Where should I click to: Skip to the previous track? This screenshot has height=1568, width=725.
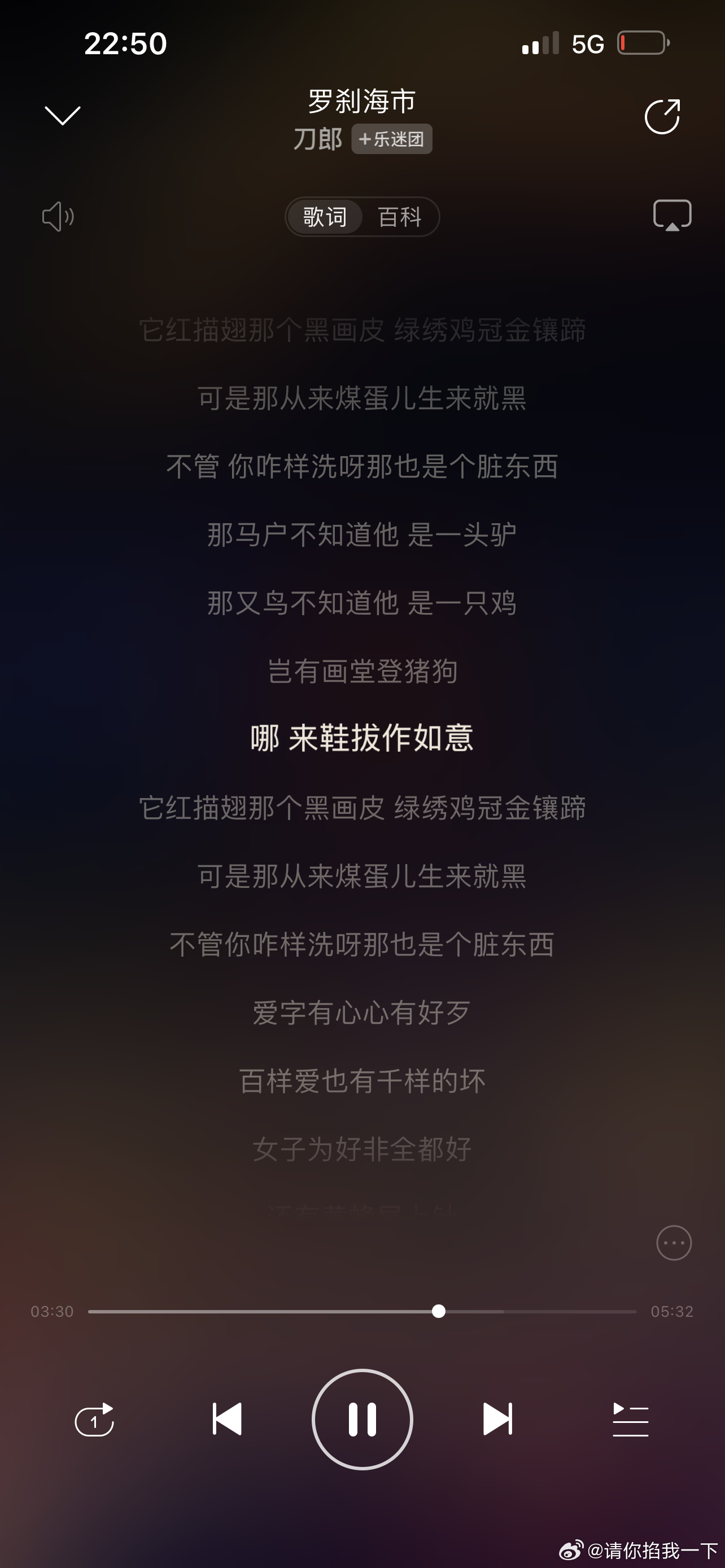(227, 1419)
